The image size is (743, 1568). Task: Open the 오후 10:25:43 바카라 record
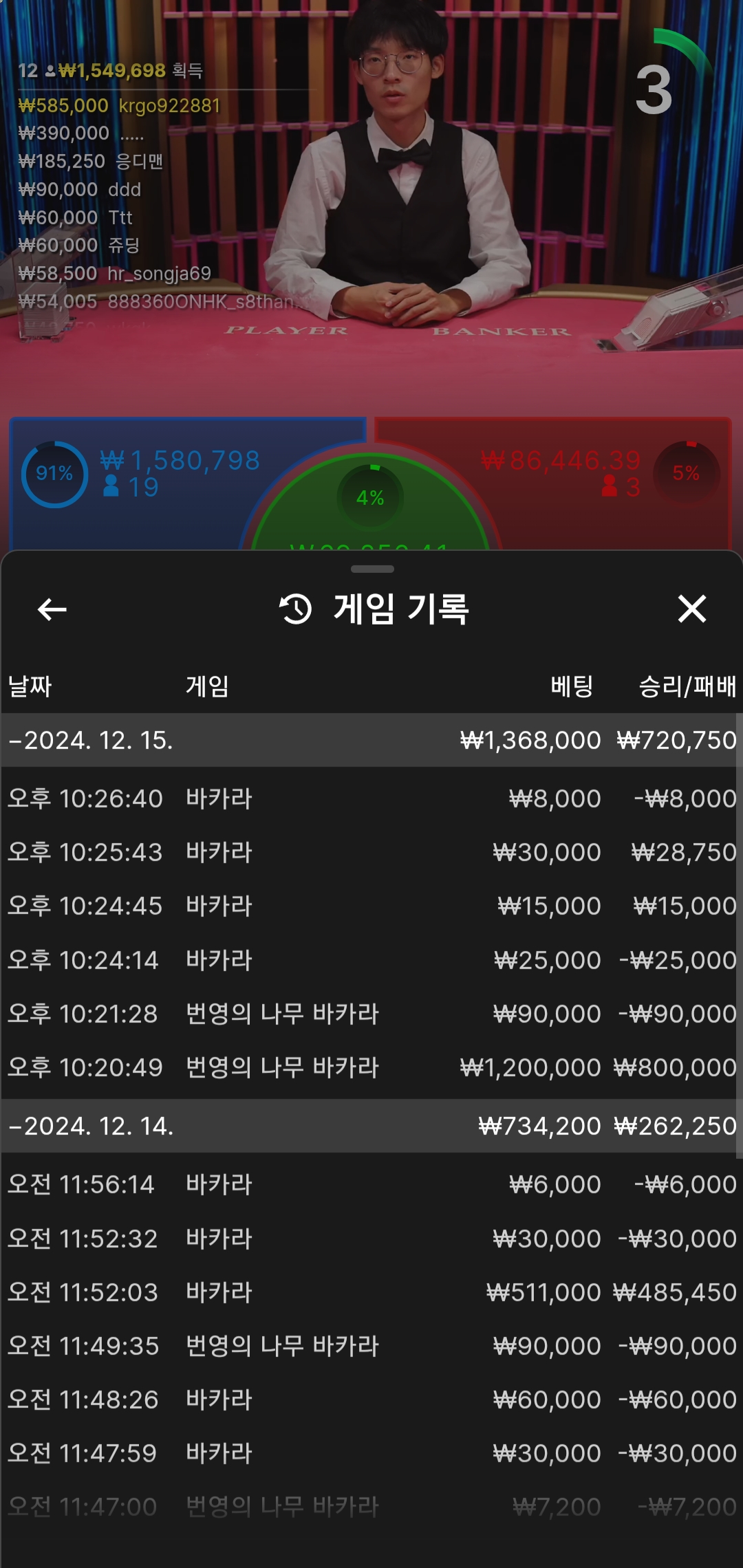(x=371, y=853)
